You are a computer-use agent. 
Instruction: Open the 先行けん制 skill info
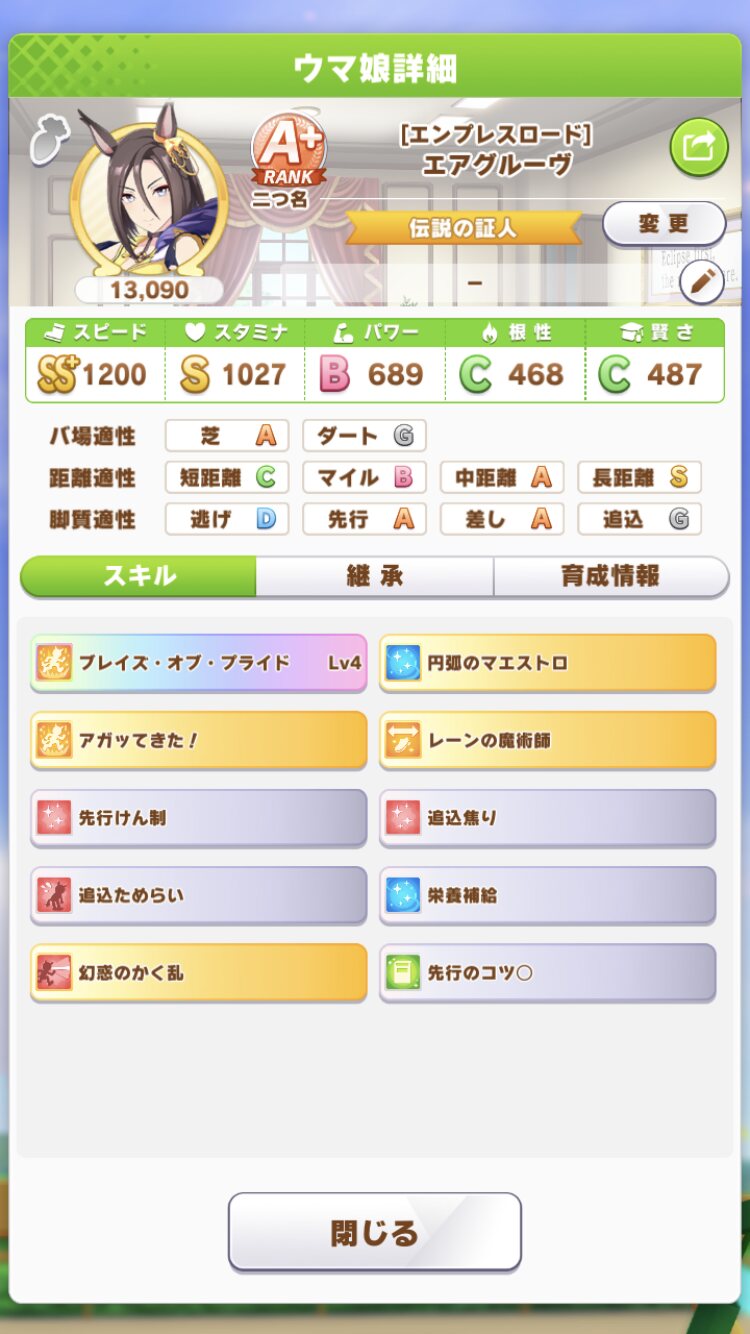click(x=199, y=817)
